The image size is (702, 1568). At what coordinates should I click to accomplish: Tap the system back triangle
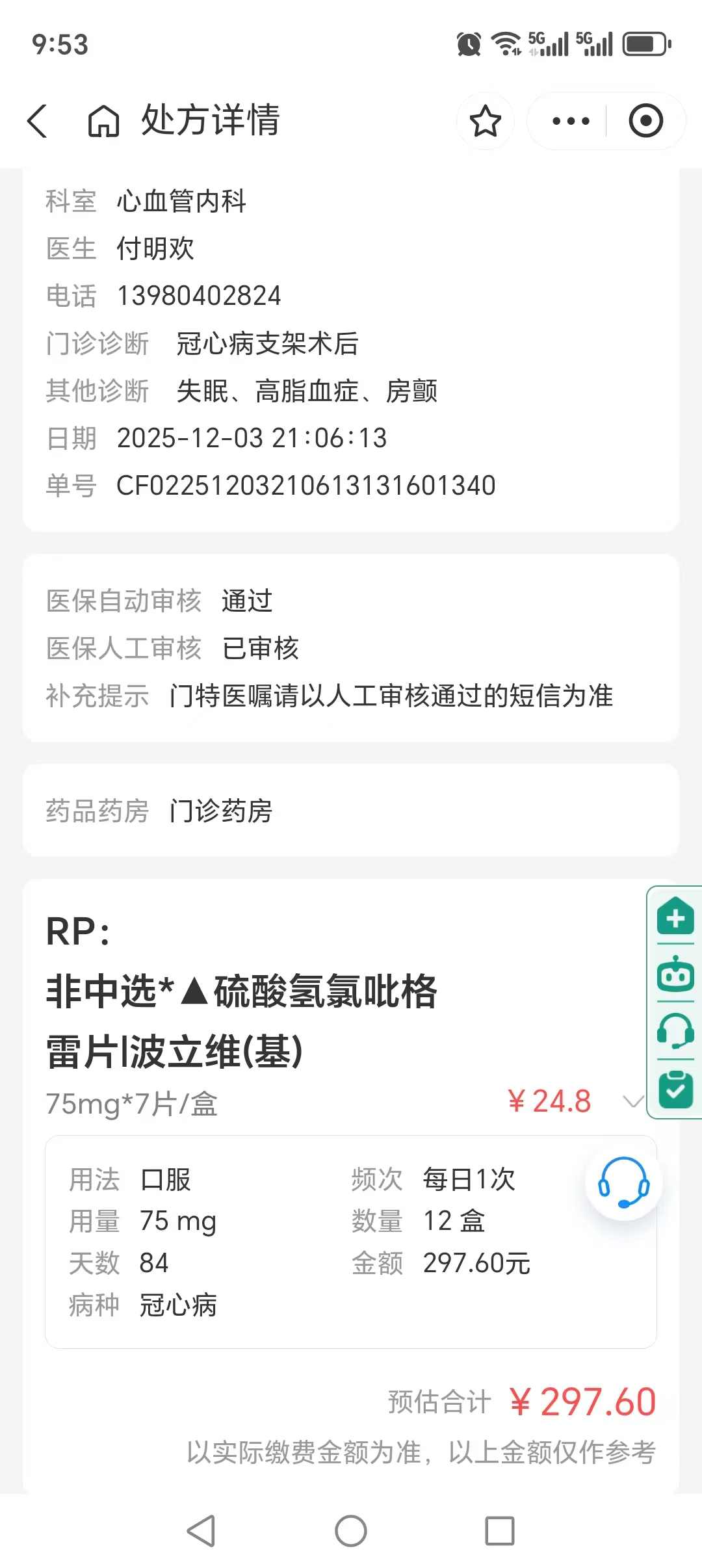(201, 1531)
